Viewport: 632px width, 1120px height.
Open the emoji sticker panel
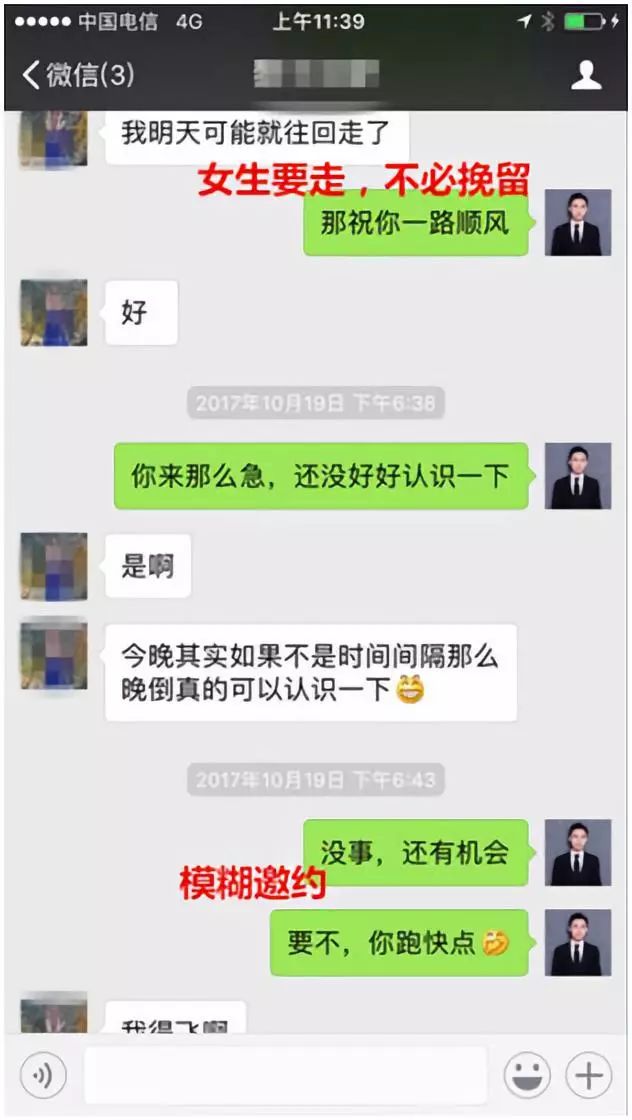coord(527,1076)
